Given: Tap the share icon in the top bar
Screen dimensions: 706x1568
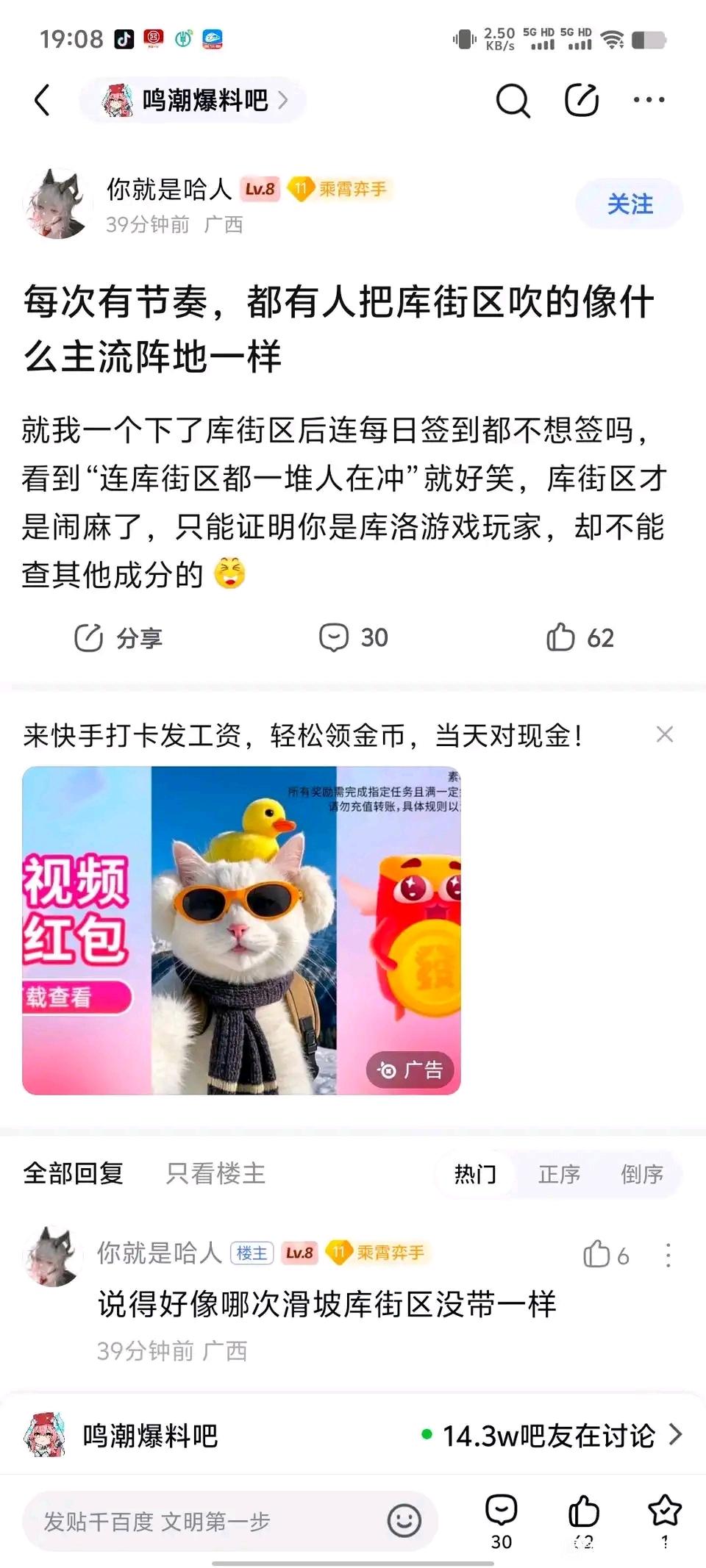Looking at the screenshot, I should coord(581,100).
